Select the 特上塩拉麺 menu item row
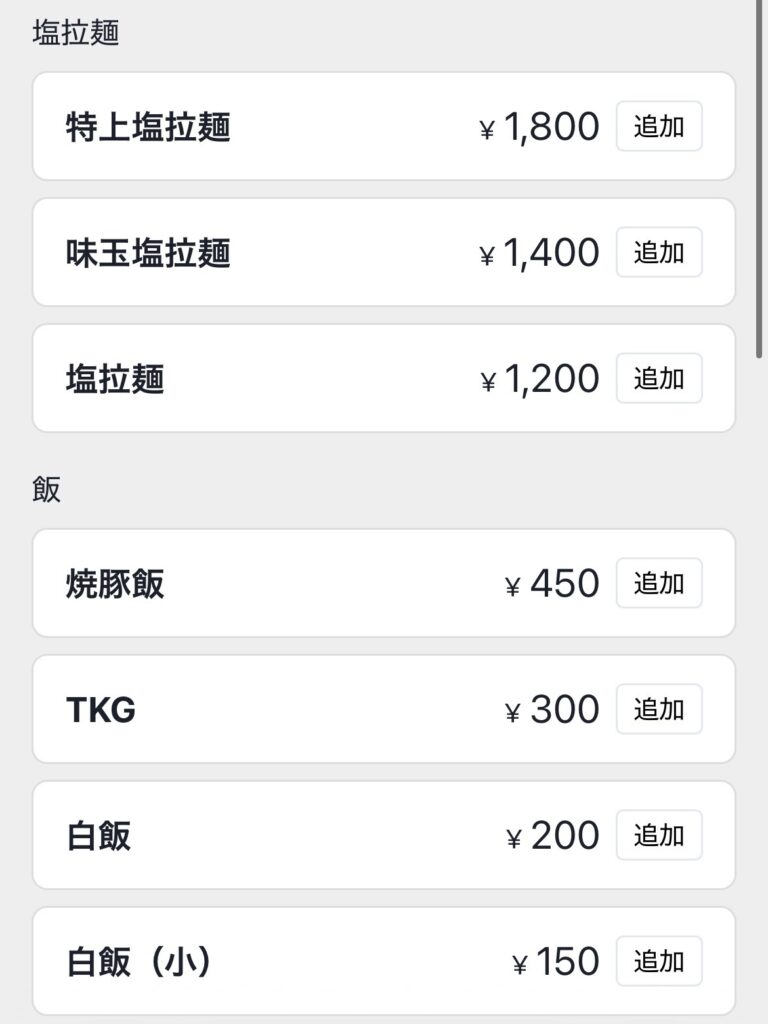Viewport: 768px width, 1024px height. [x=300, y=126]
